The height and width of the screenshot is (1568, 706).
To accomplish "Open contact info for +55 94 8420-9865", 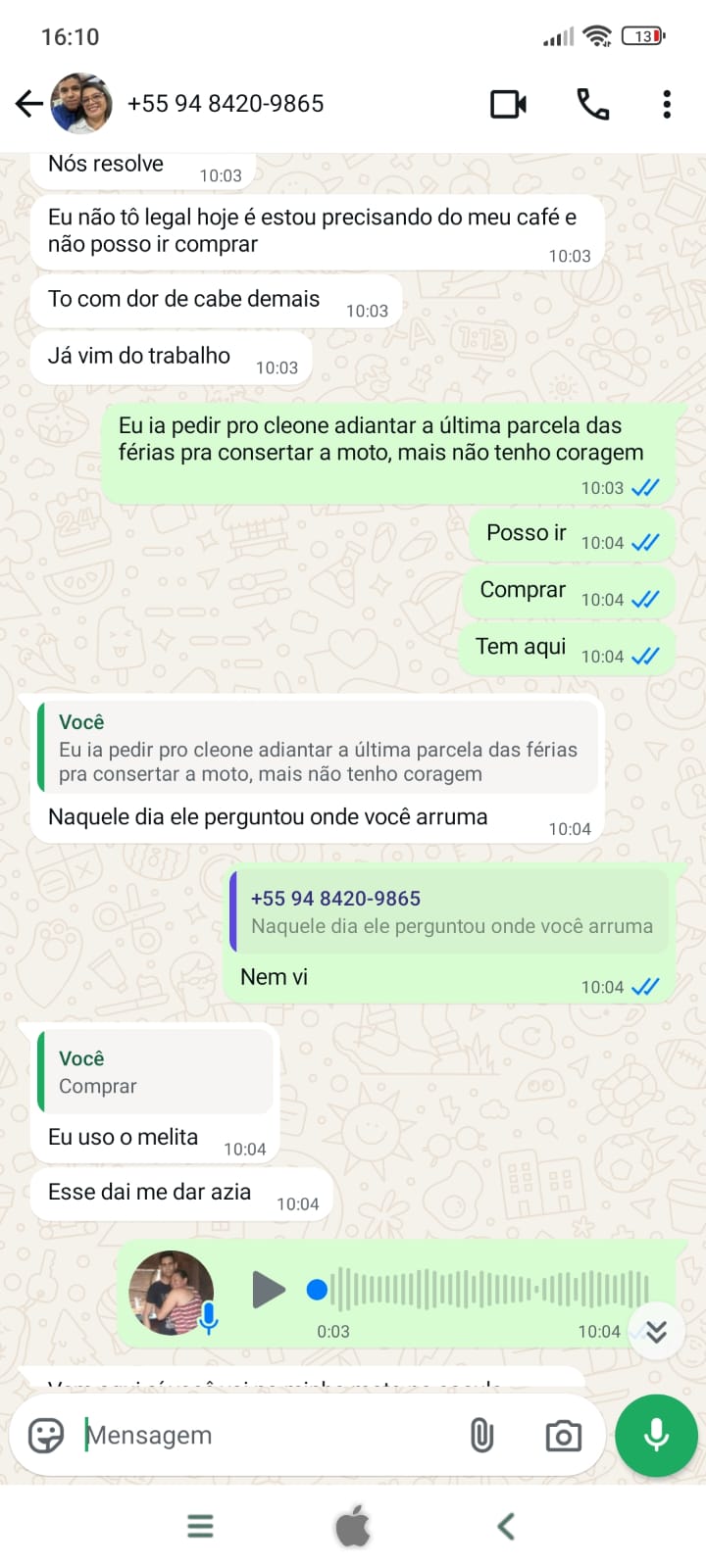I will tap(226, 103).
